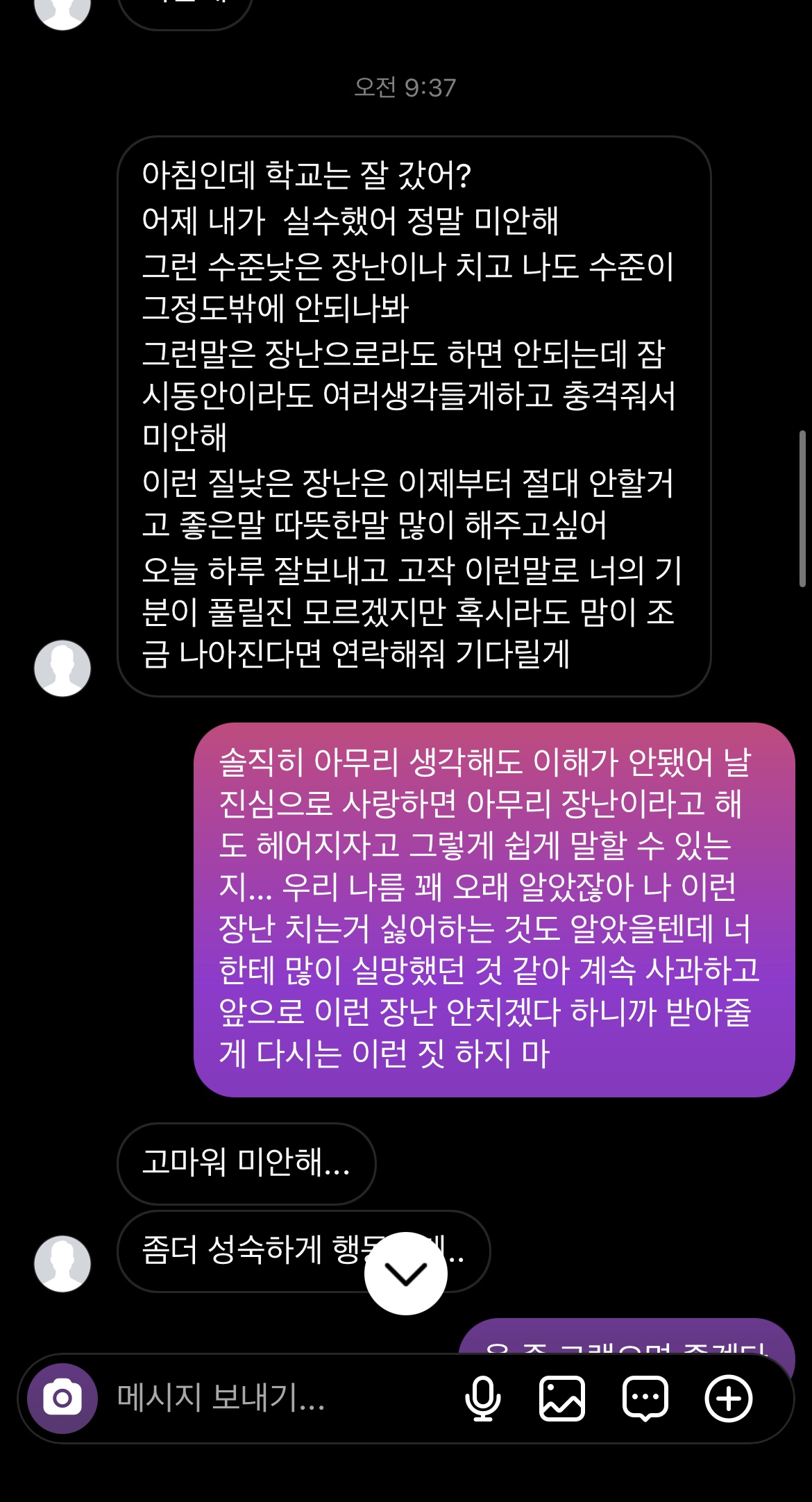Jump to the latest messages
This screenshot has height=1502, width=812.
[x=405, y=1273]
